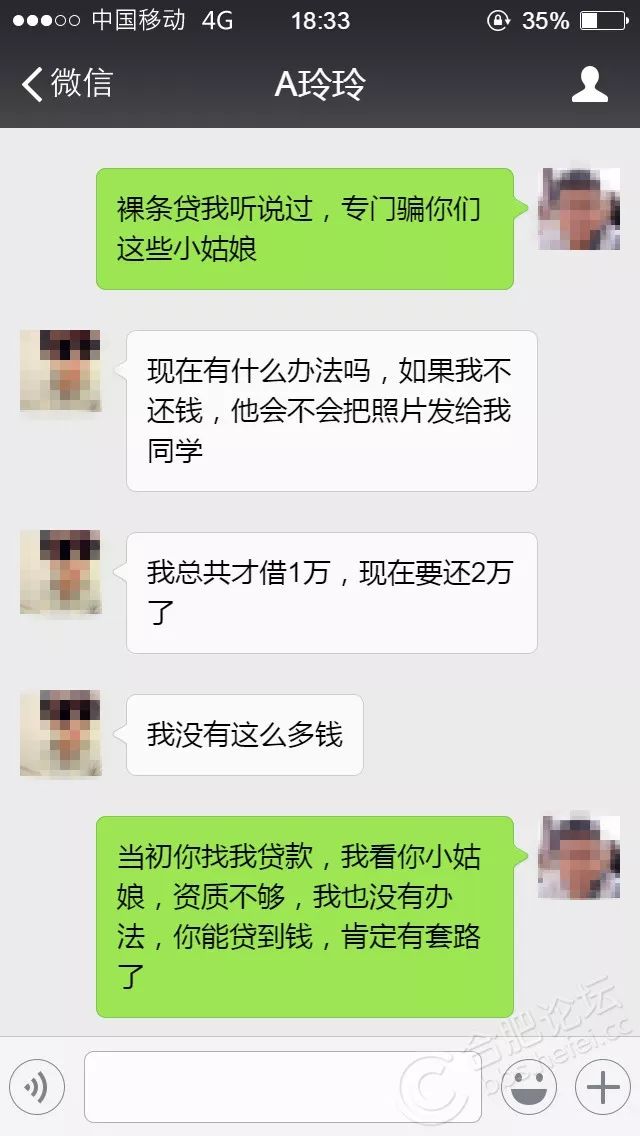Switch to voice message input
The image size is (640, 1136).
[x=37, y=1086]
